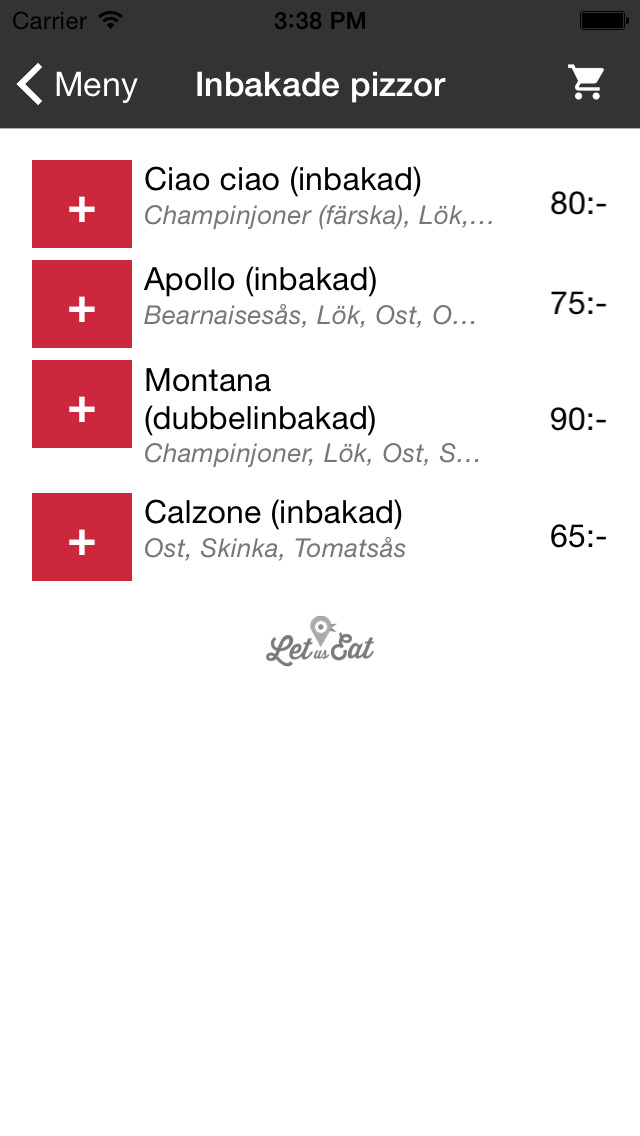
Task: Add Ciao ciao (inbakad) with plus button
Action: 82,204
